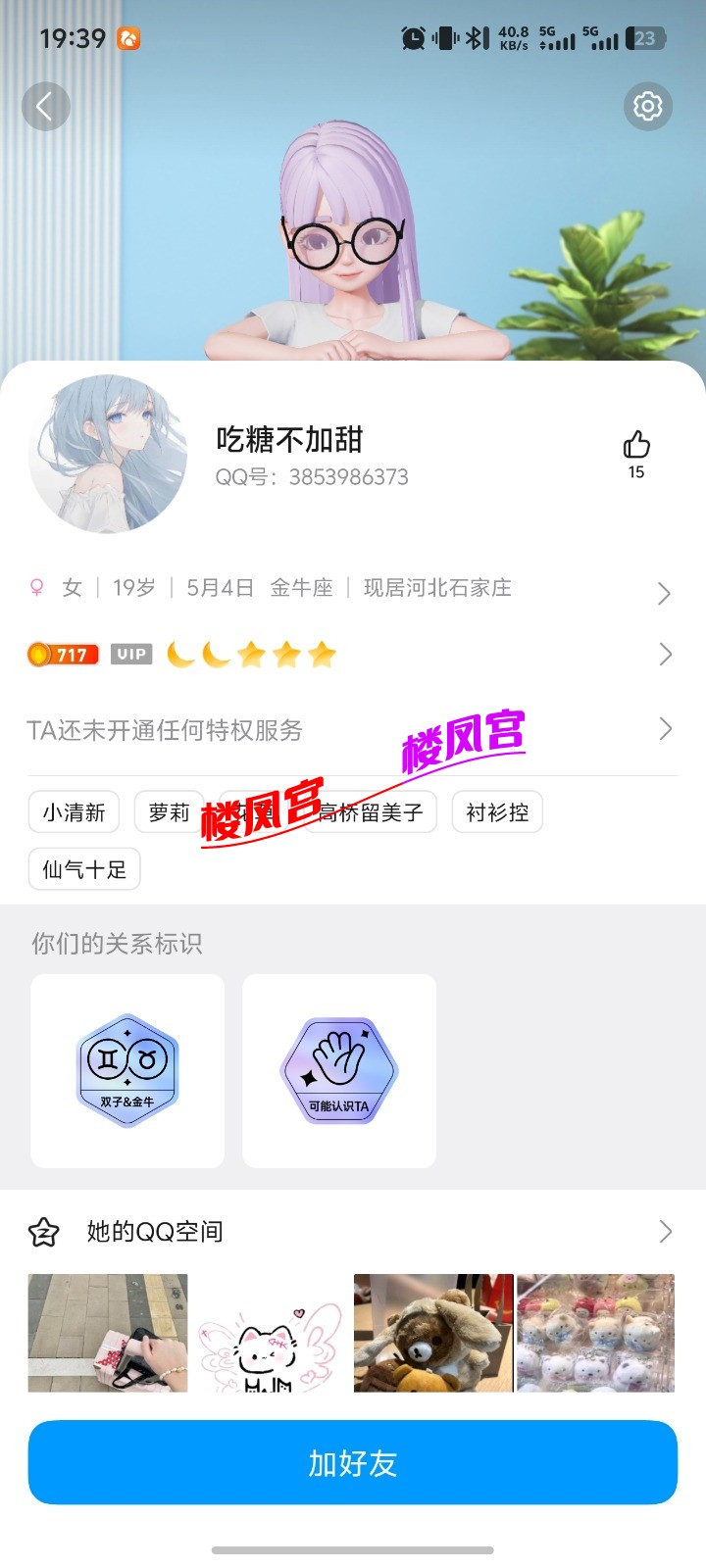This screenshot has width=706, height=1568.
Task: Tap the 仙气十足 tag
Action: coord(84,869)
